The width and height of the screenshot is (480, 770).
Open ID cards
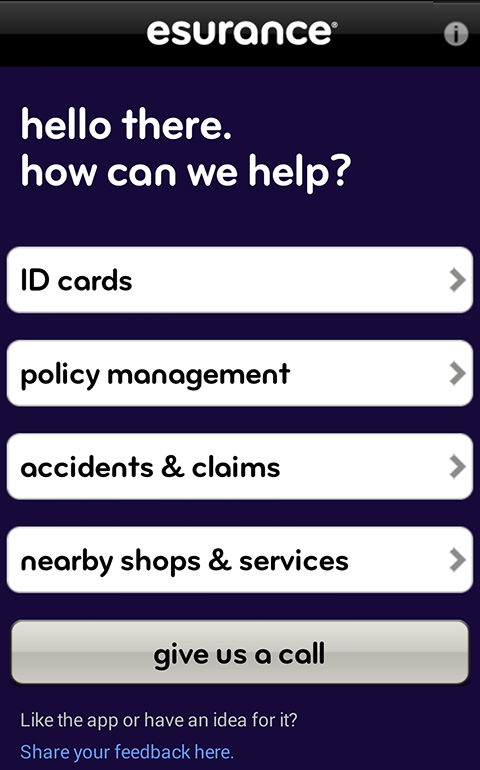coord(240,280)
